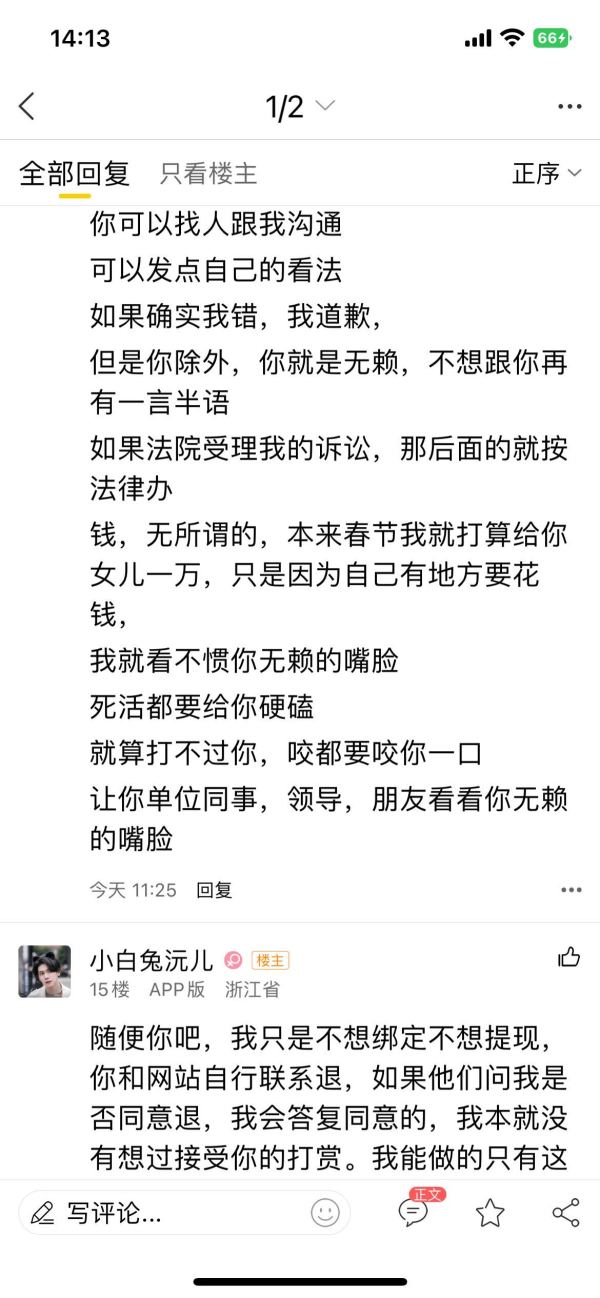Open the top-right overflow menu

(x=570, y=107)
